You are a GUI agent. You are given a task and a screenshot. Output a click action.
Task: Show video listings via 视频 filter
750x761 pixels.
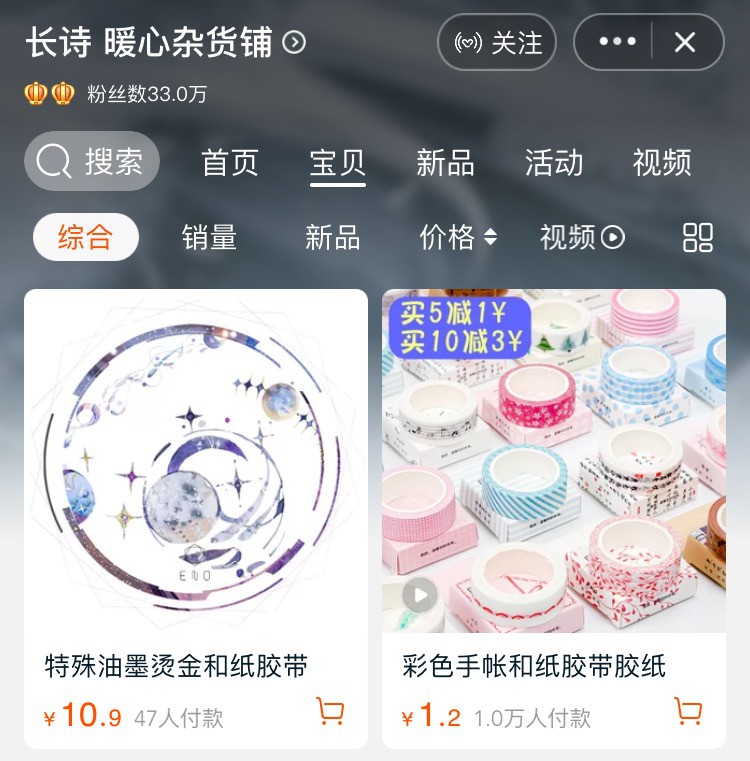point(582,237)
